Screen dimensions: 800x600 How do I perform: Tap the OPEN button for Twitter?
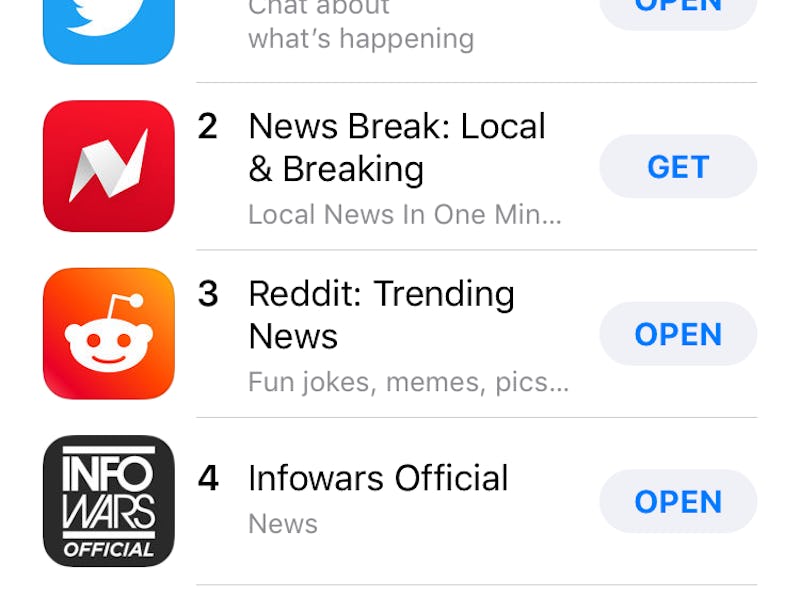678,10
